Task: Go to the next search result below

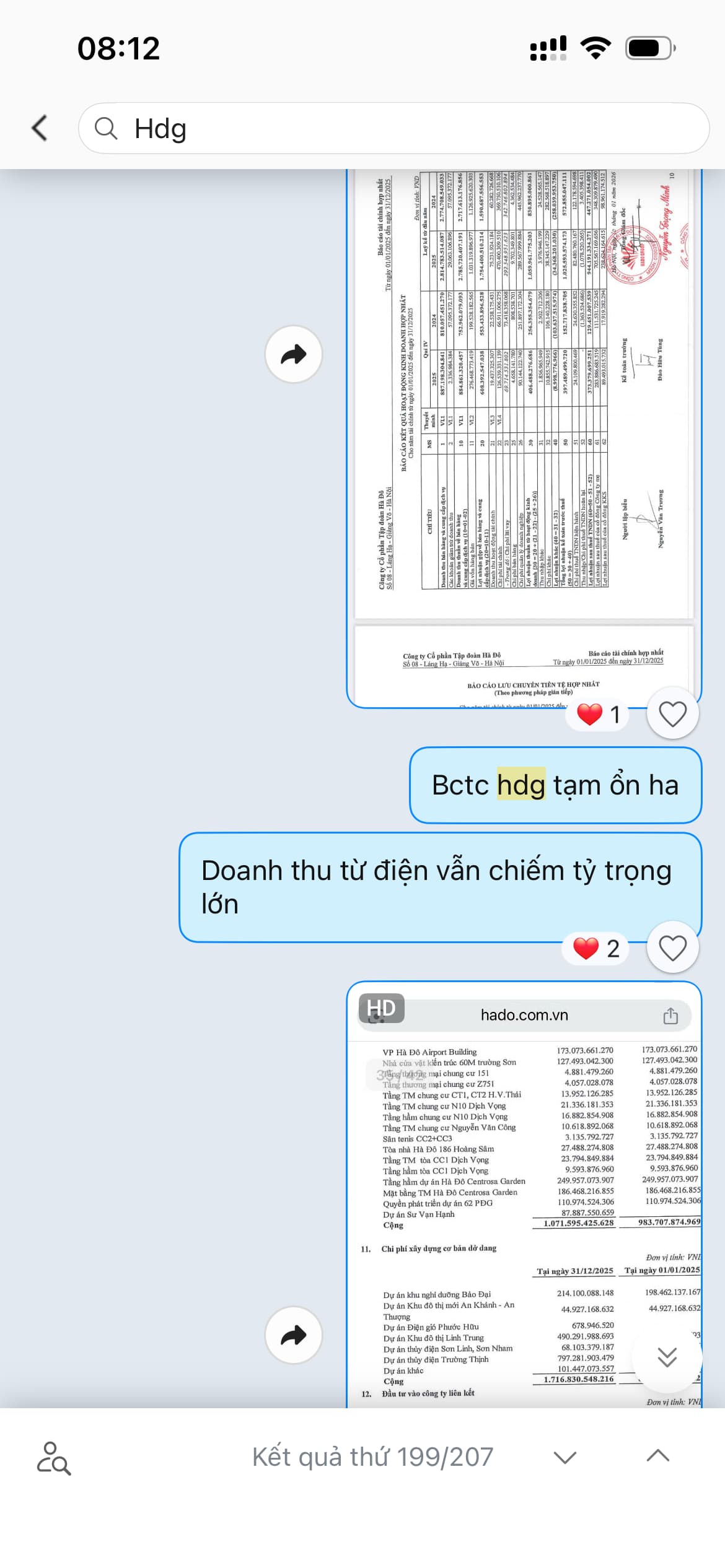Action: tap(565, 1457)
